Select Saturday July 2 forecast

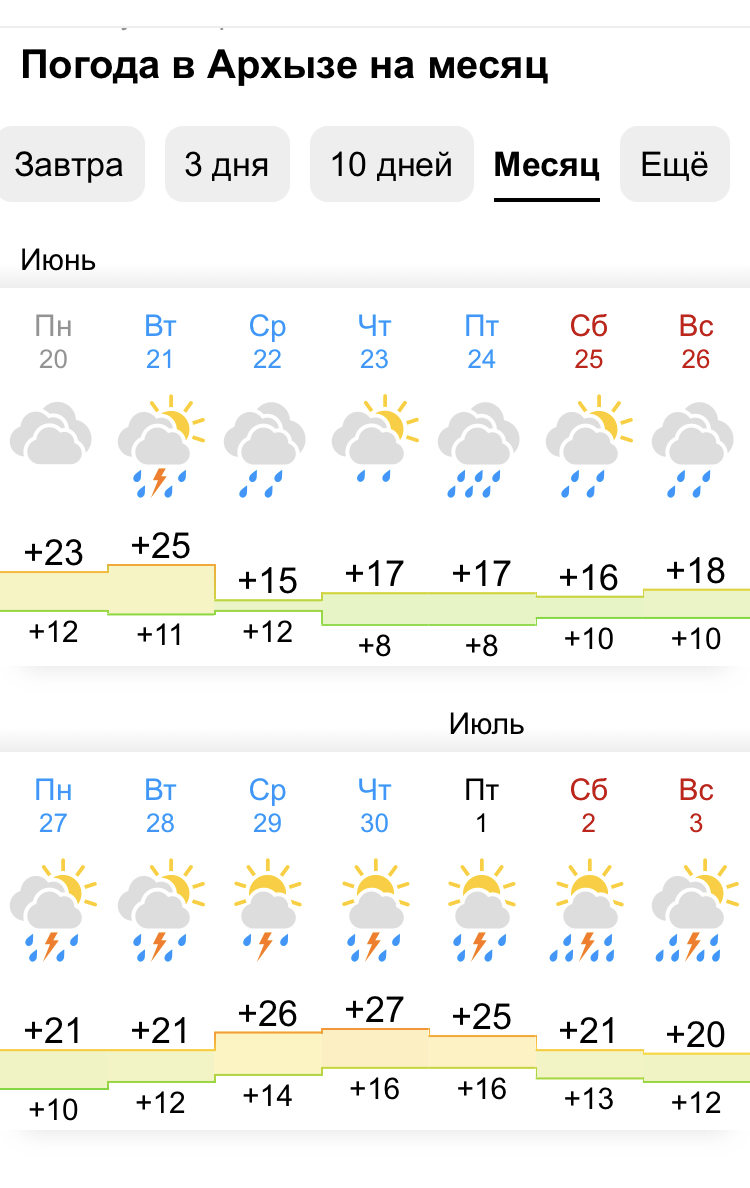[589, 941]
